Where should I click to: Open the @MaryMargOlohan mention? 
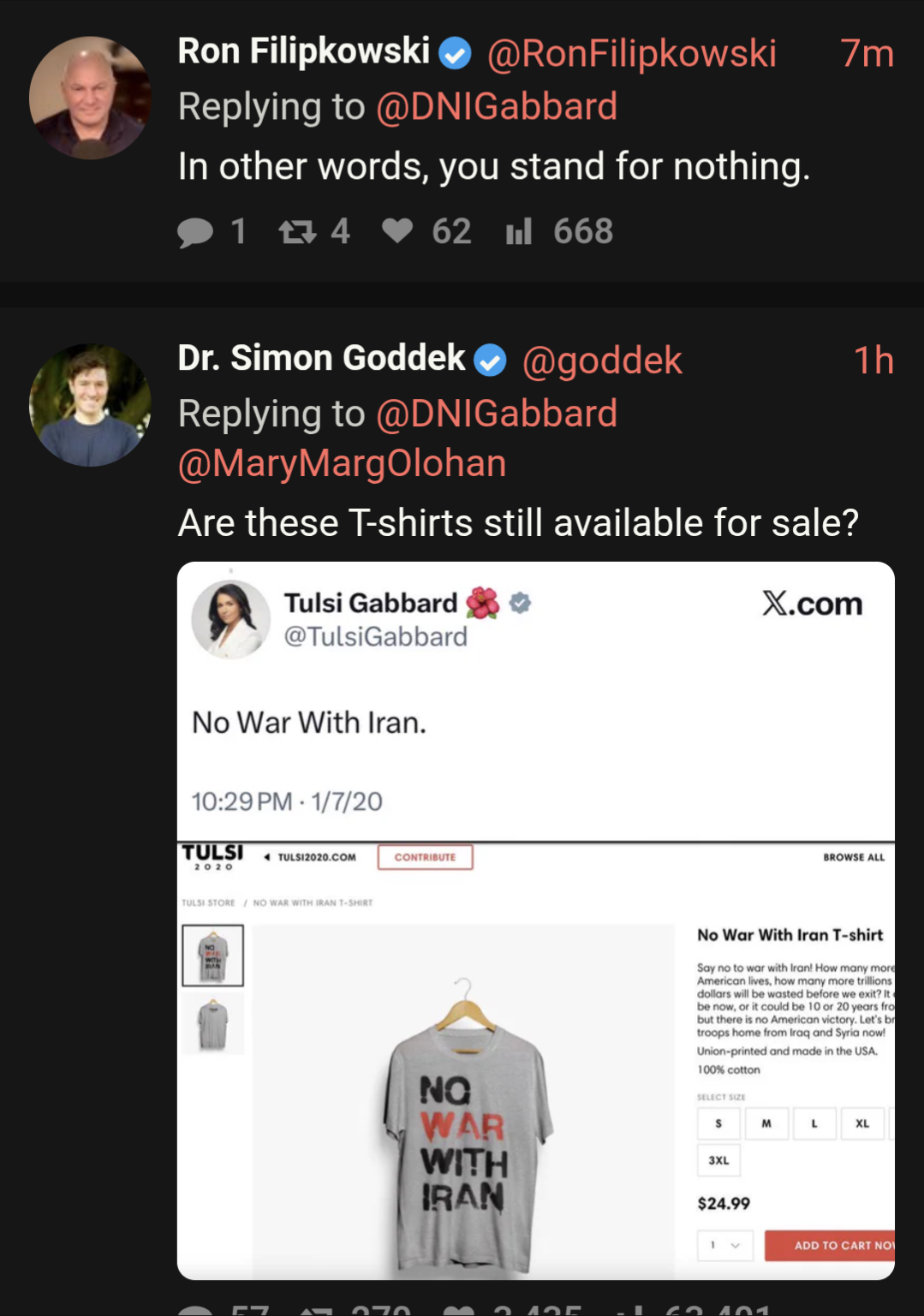(342, 463)
